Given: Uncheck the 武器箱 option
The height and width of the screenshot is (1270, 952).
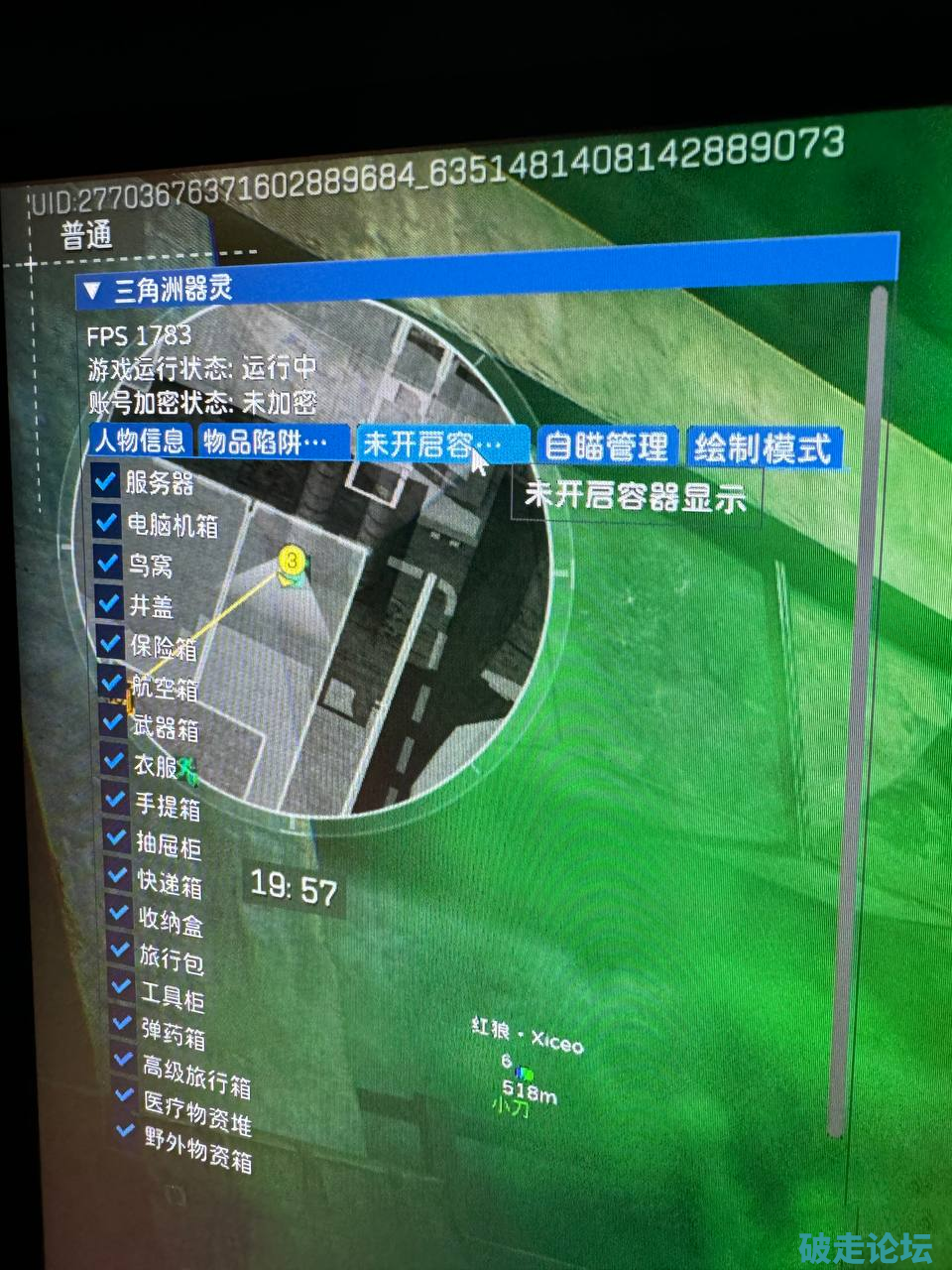Looking at the screenshot, I should [x=113, y=723].
